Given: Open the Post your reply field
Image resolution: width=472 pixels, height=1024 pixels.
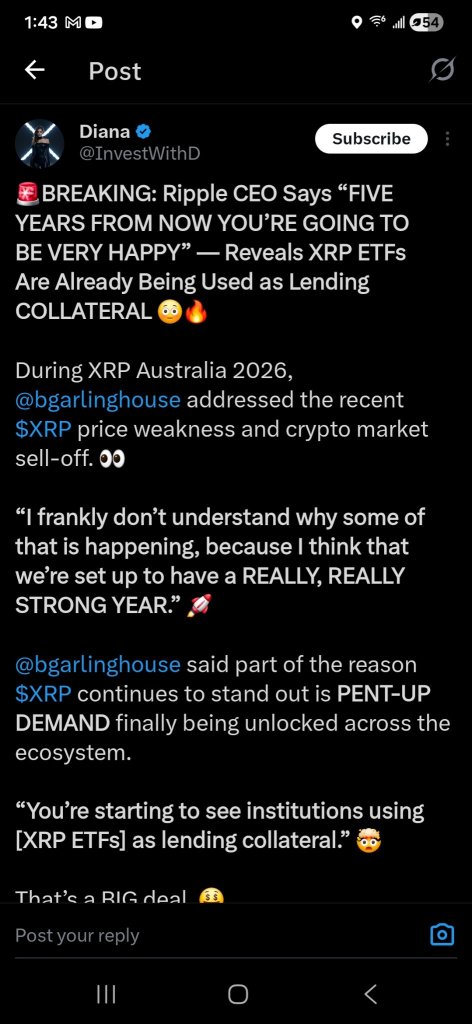Looking at the screenshot, I should tap(215, 935).
